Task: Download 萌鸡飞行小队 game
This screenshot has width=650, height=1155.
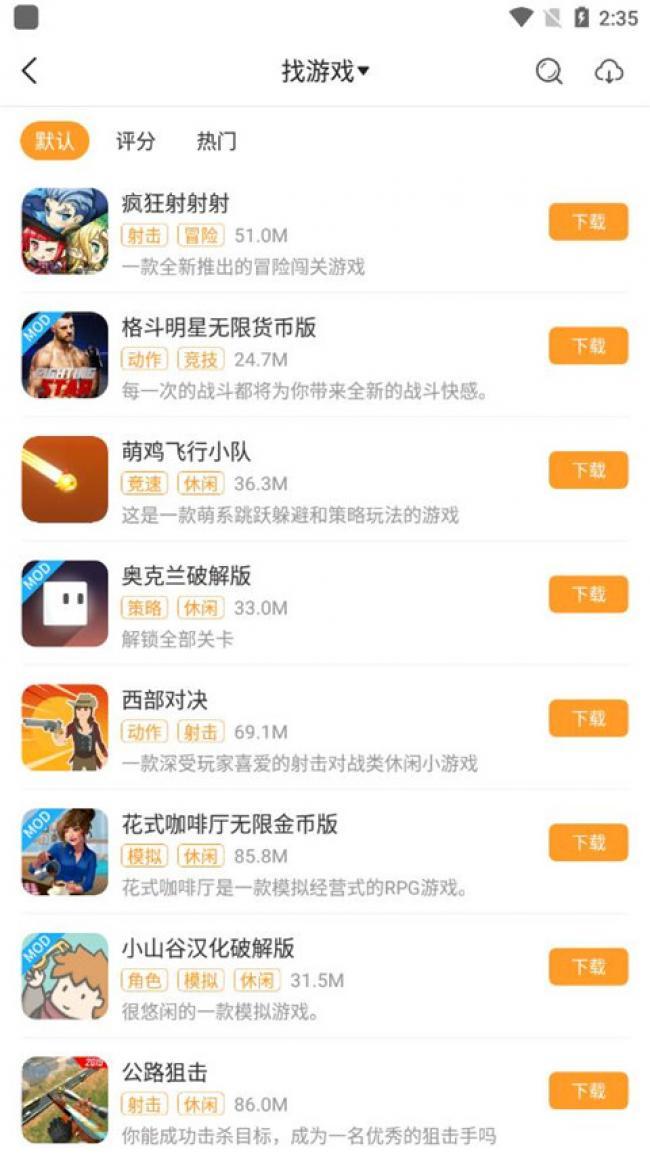Action: pos(588,470)
